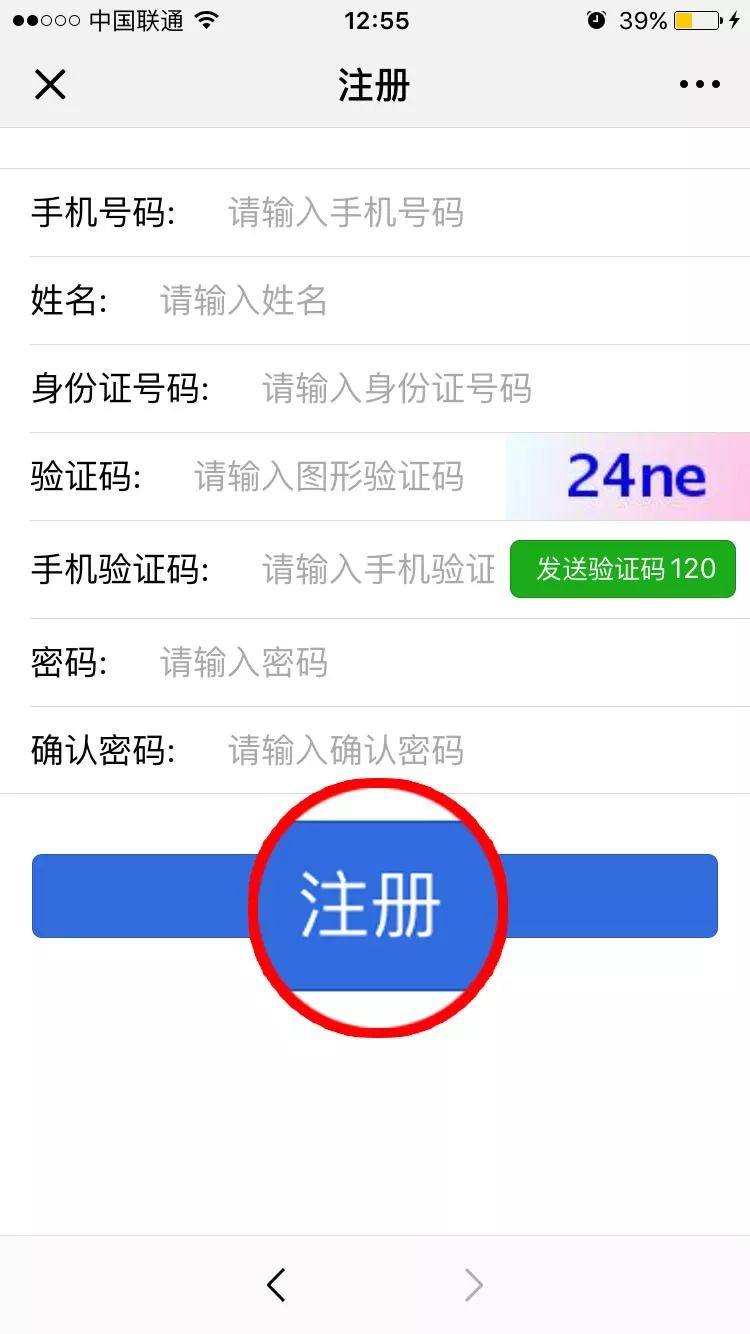Close the registration page with X
Screen dimensions: 750x1334
49,85
